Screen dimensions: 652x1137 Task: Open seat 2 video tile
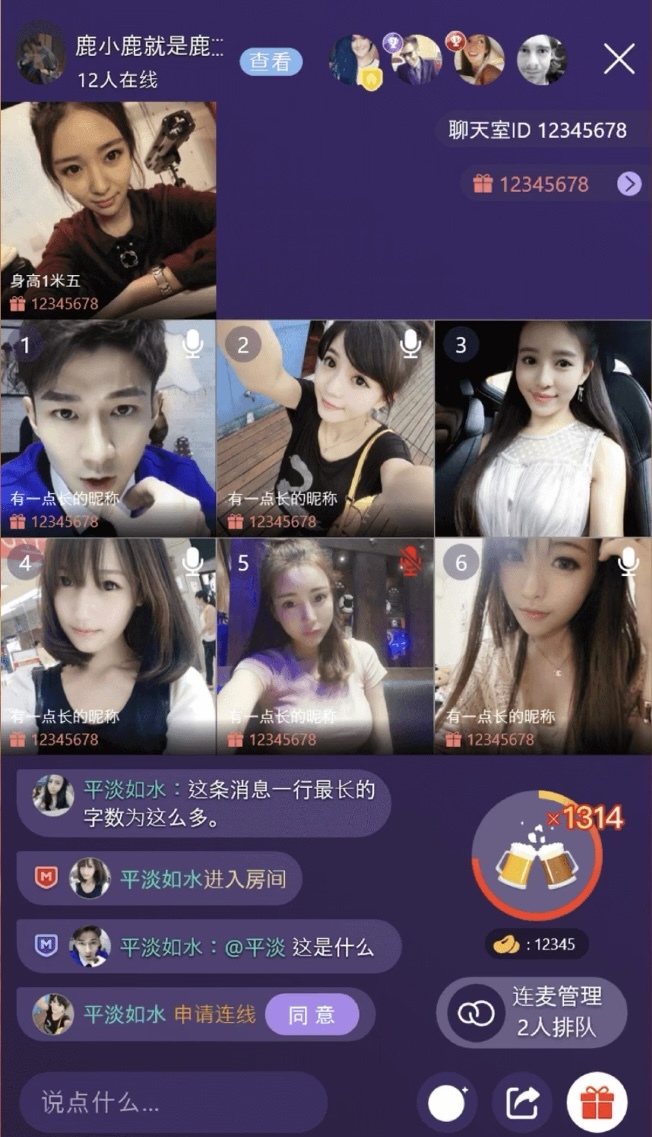click(x=325, y=428)
